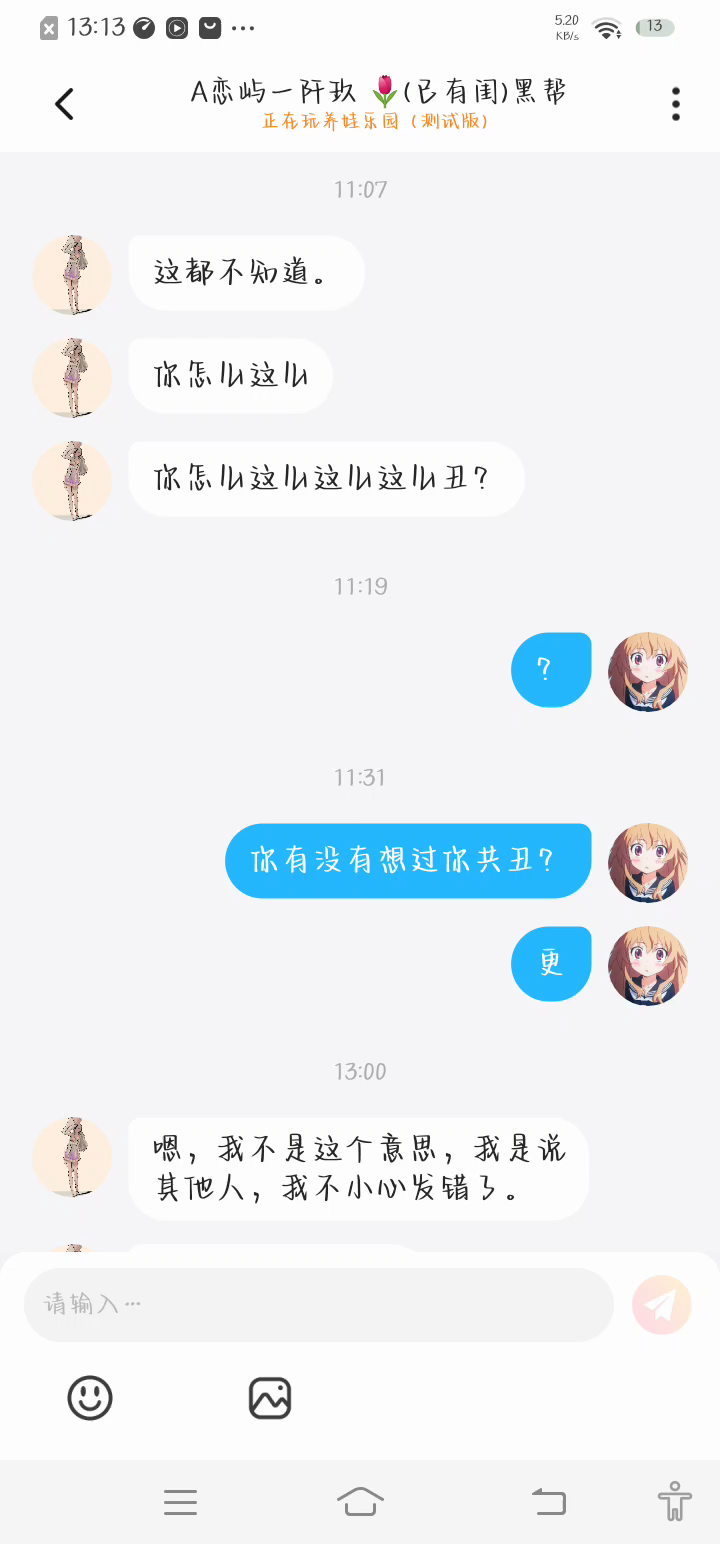Go back from this chat
Image resolution: width=720 pixels, height=1544 pixels.
tap(65, 104)
